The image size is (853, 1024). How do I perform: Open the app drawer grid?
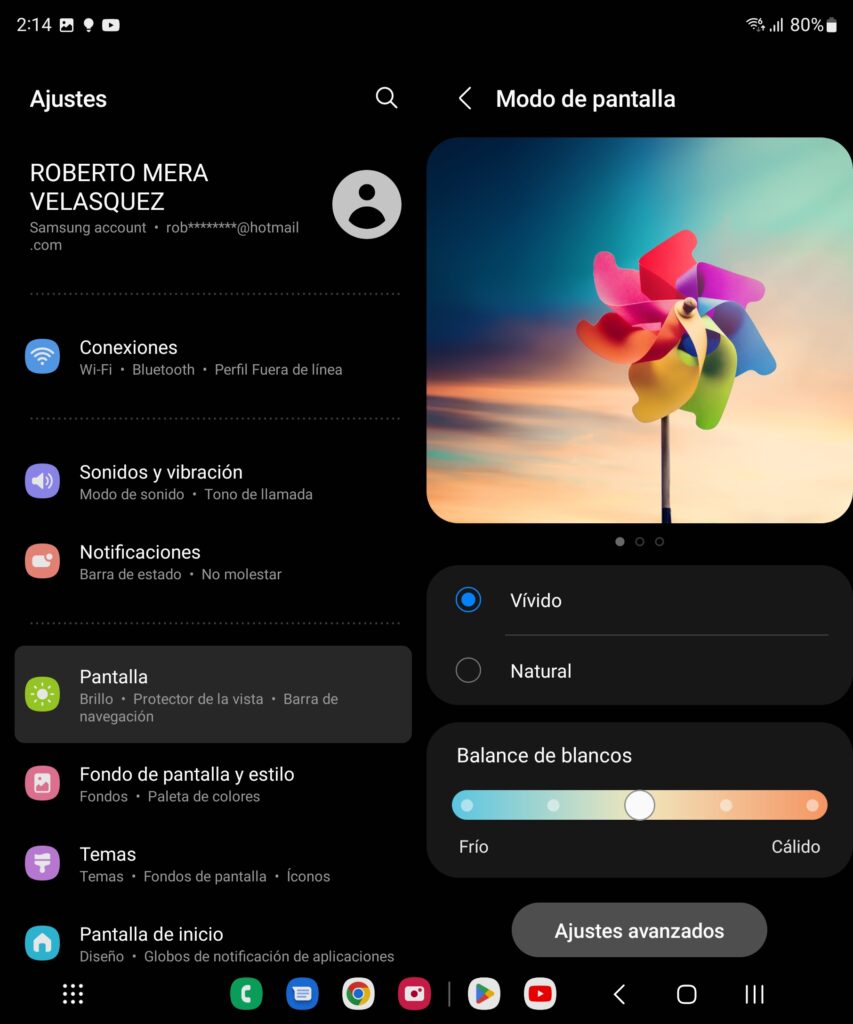[73, 993]
